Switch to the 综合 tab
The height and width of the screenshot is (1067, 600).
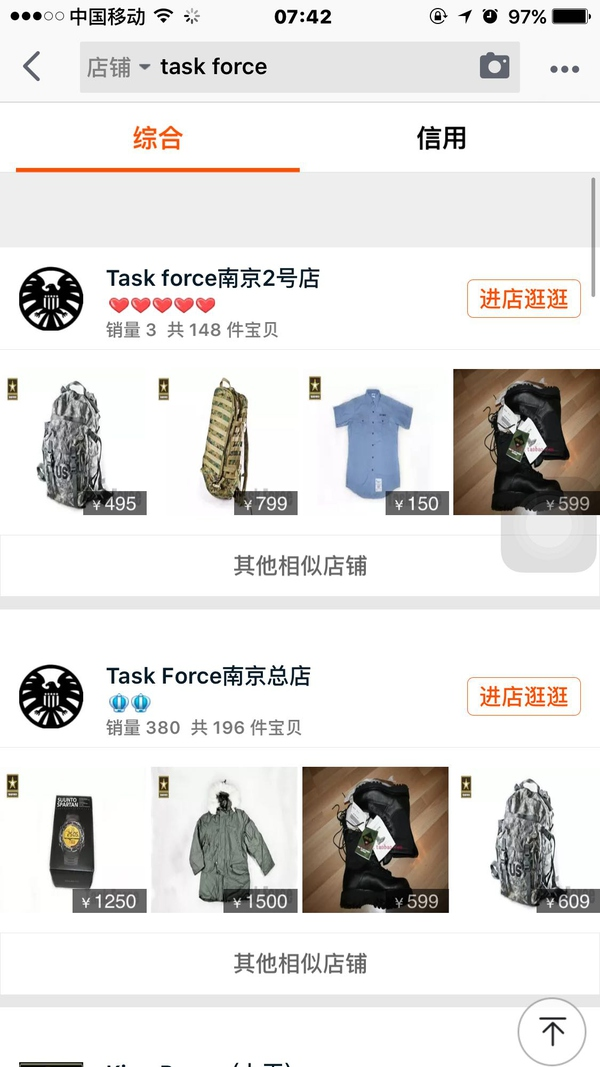click(157, 138)
